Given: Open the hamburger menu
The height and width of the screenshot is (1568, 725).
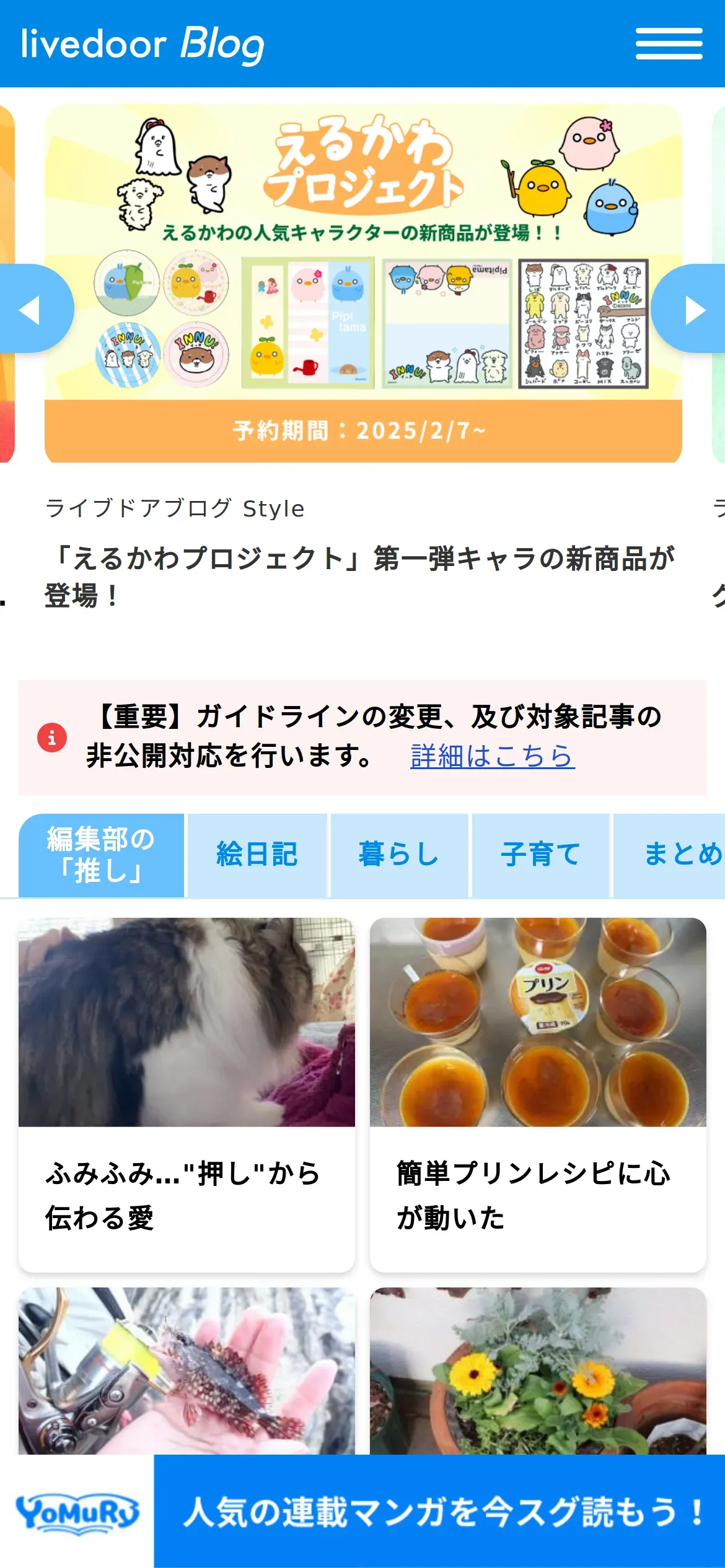Looking at the screenshot, I should point(669,43).
